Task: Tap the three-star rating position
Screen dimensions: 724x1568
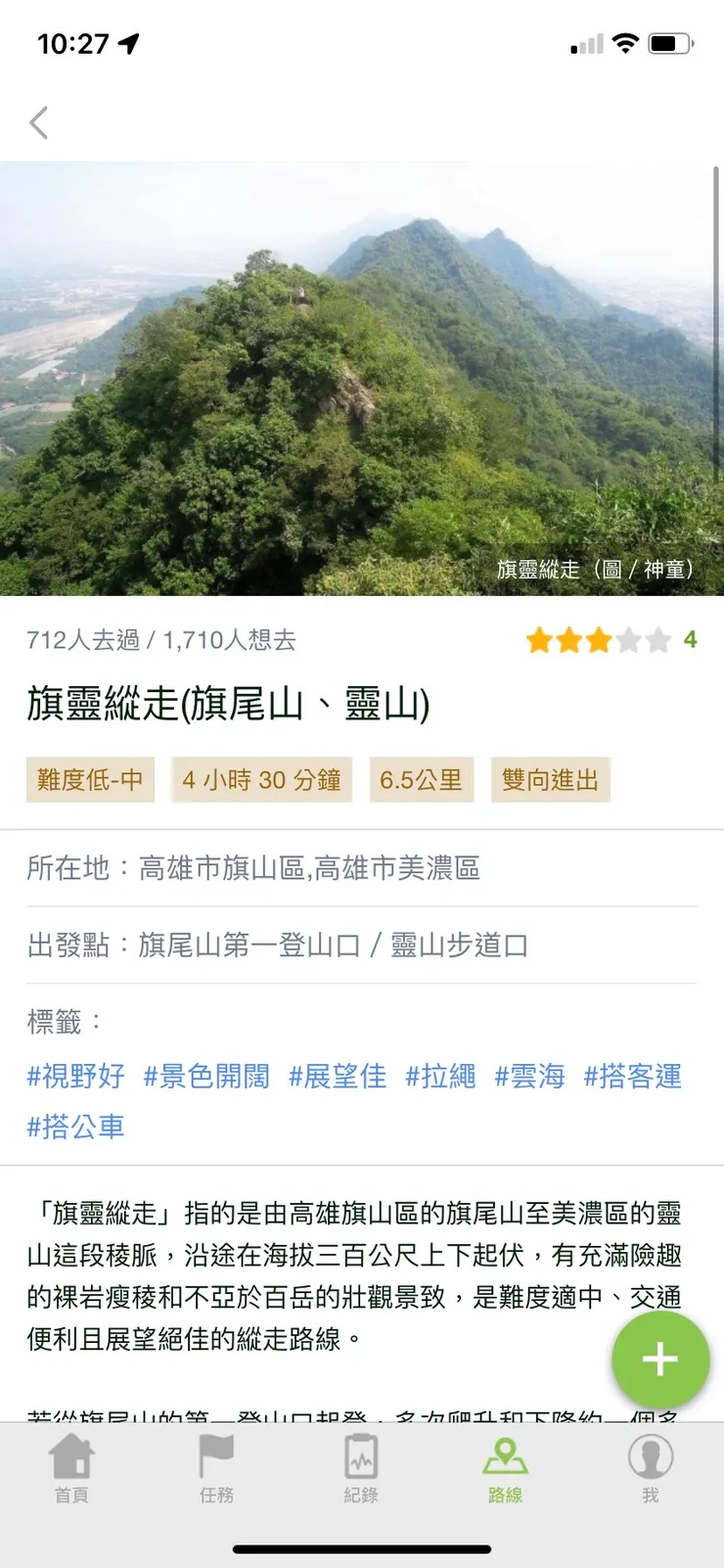Action: 599,640
